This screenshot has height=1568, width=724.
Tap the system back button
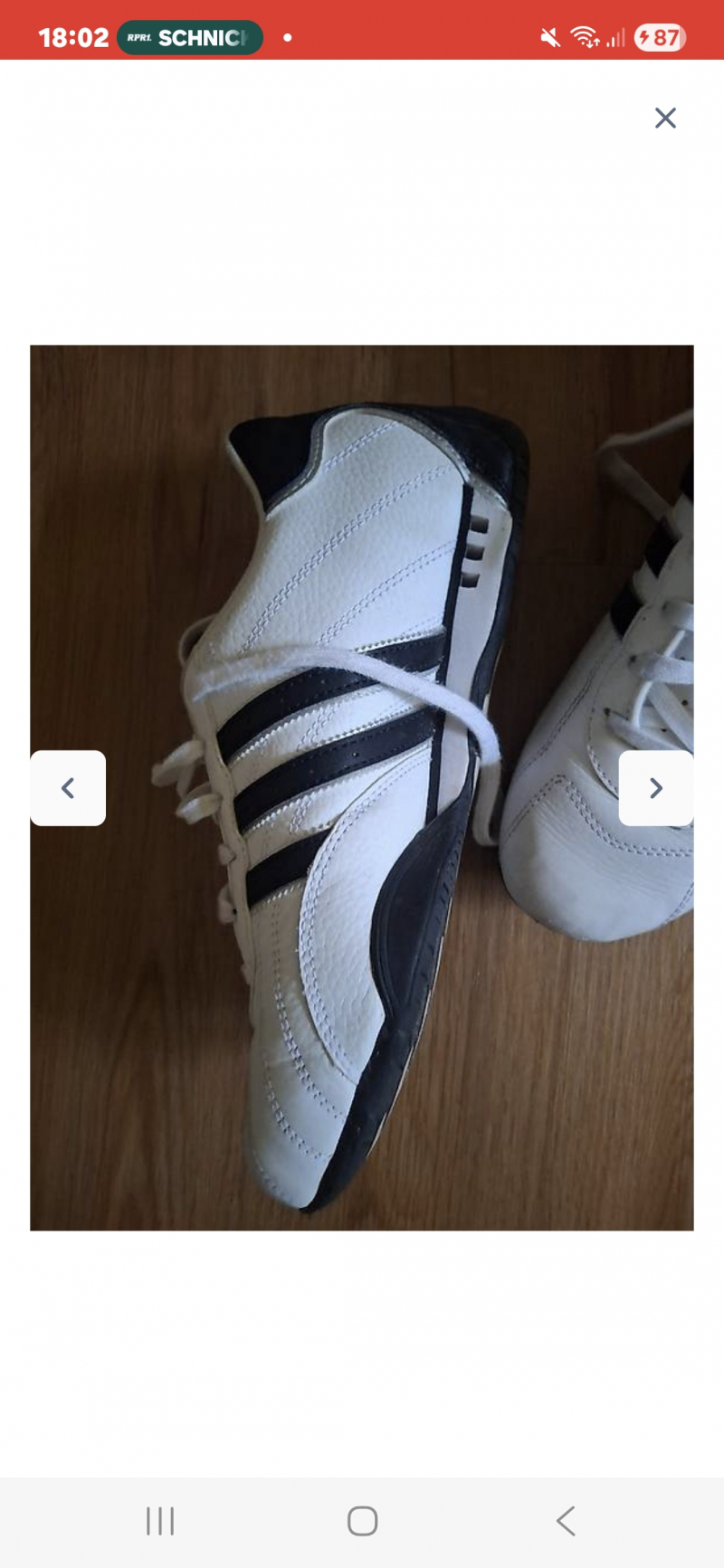[566, 1521]
